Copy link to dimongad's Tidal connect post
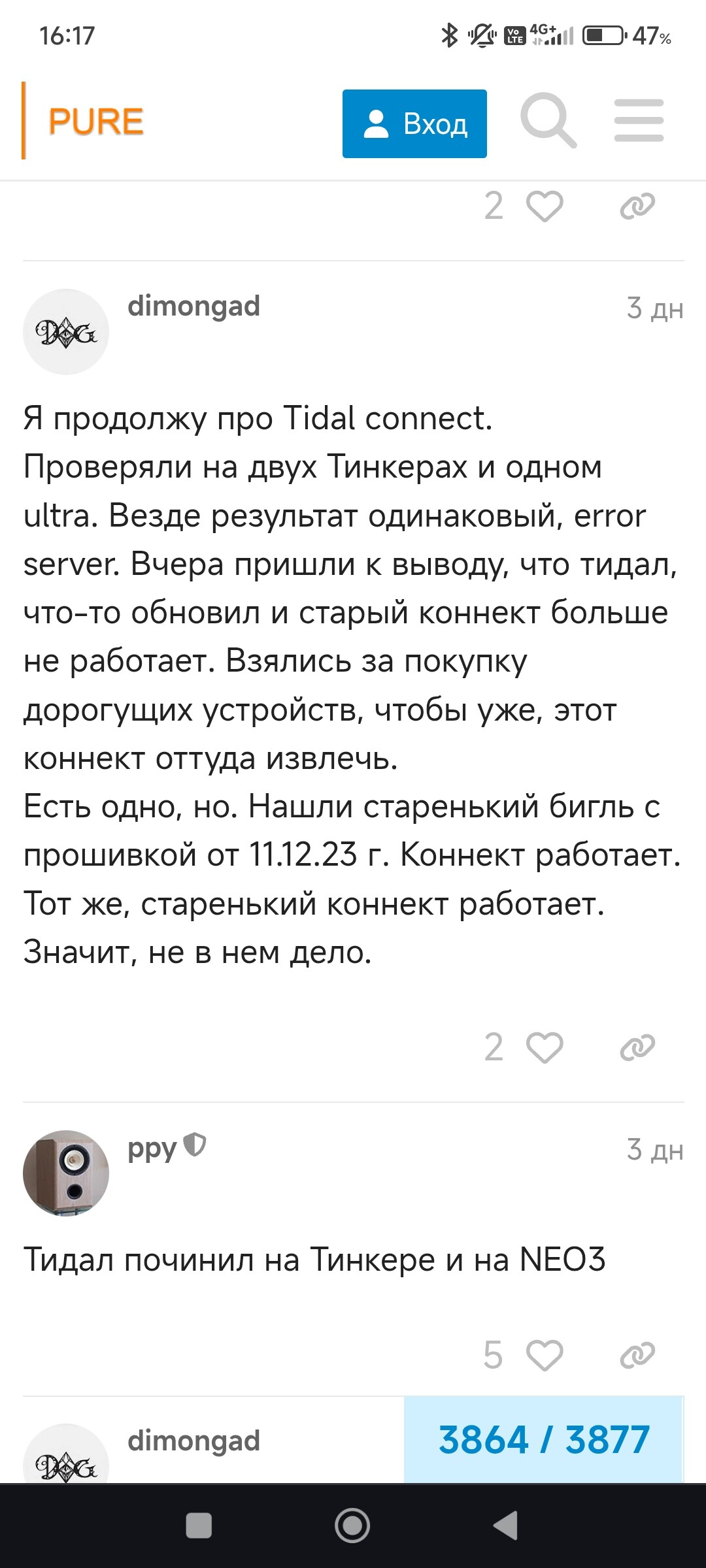 (x=637, y=1048)
